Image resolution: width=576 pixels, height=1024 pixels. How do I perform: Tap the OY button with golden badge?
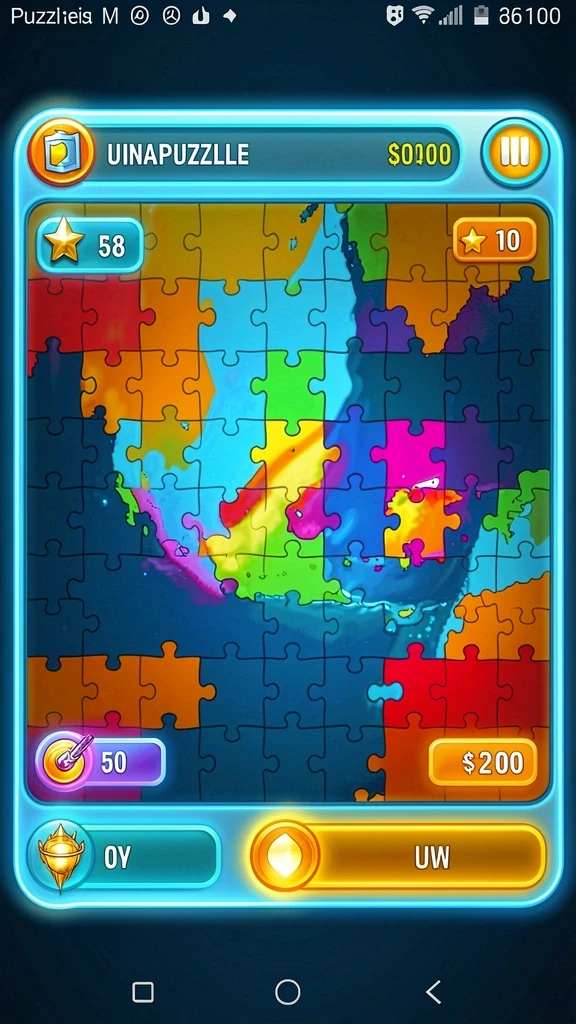pos(123,856)
